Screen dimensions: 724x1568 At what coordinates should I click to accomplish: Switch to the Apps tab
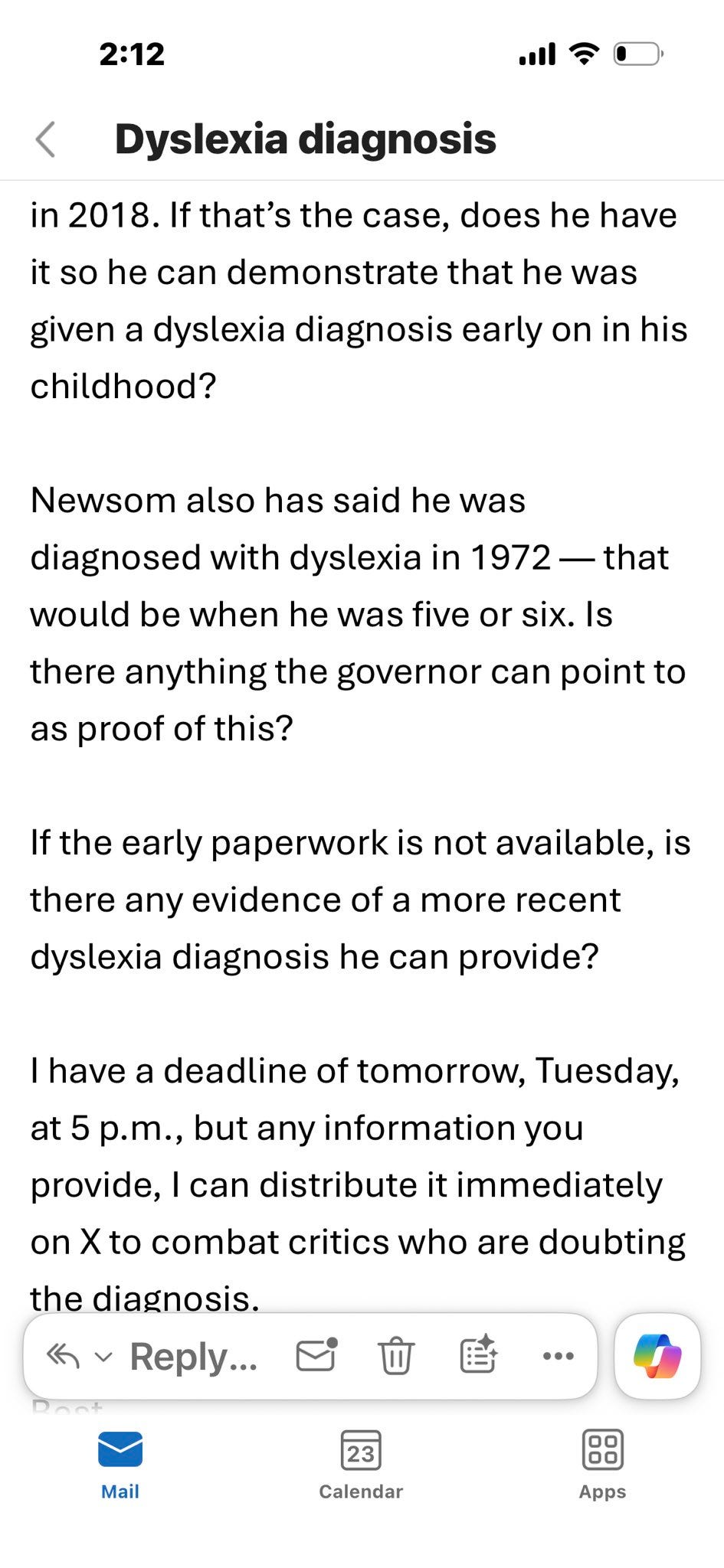point(602,1464)
